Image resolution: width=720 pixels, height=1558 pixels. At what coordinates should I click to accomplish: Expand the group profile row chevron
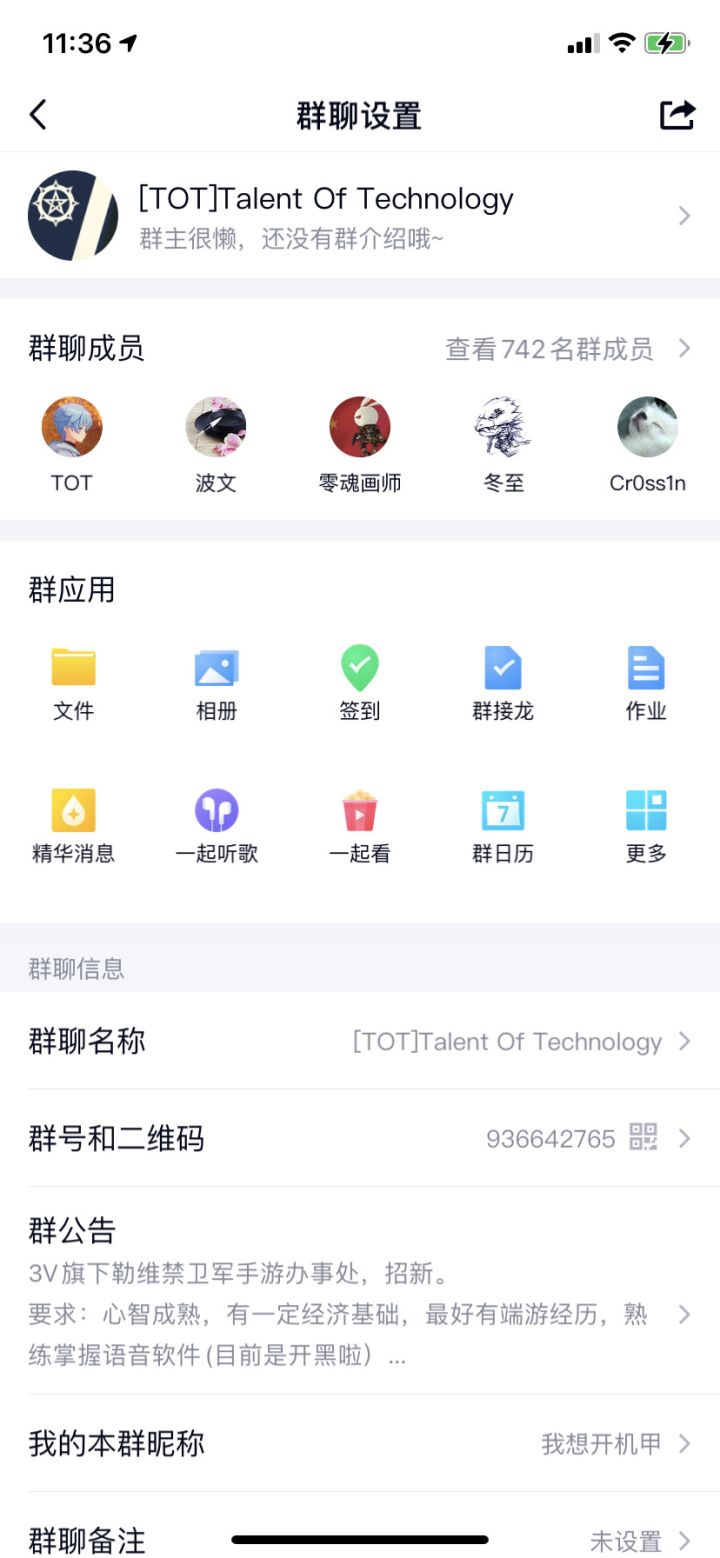683,215
